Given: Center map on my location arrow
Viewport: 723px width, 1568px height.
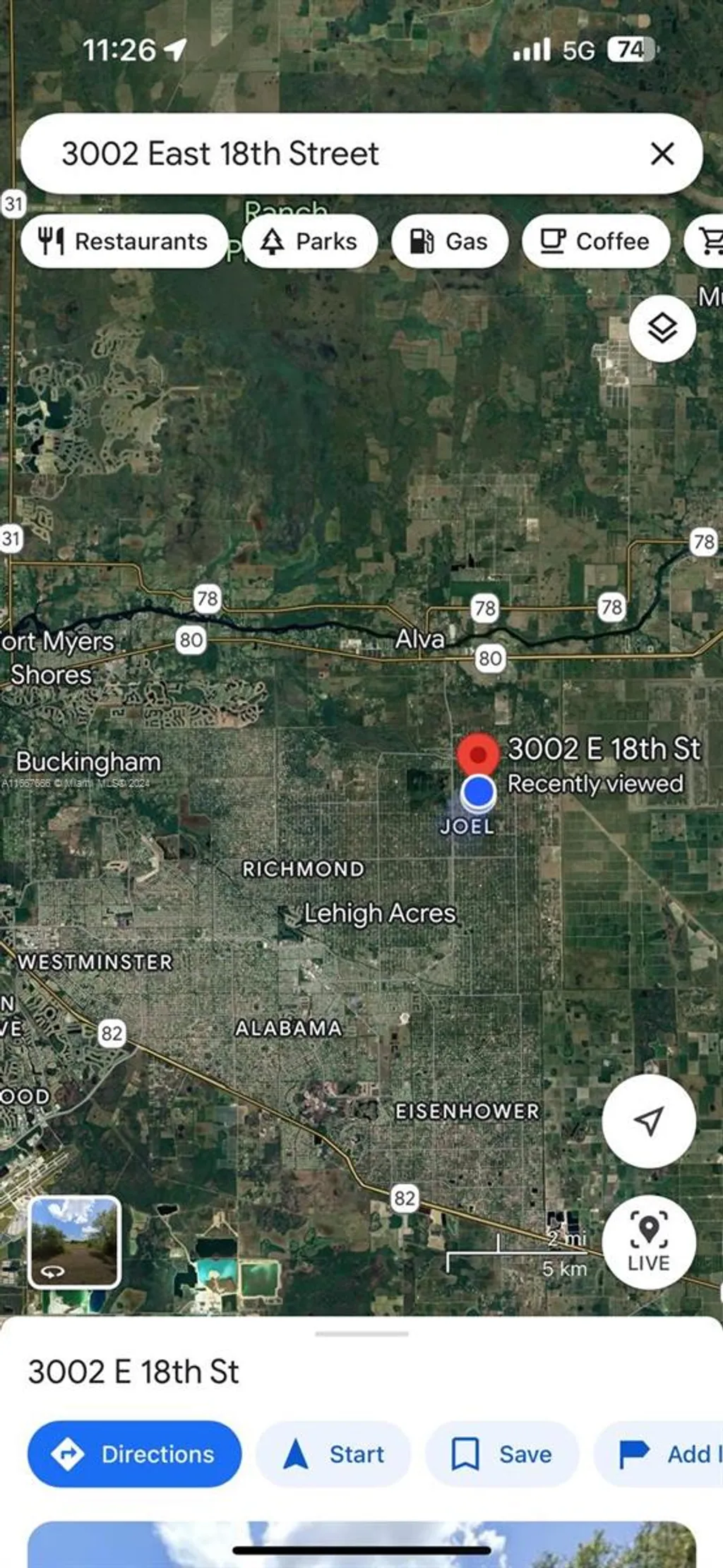Looking at the screenshot, I should click(x=649, y=1120).
